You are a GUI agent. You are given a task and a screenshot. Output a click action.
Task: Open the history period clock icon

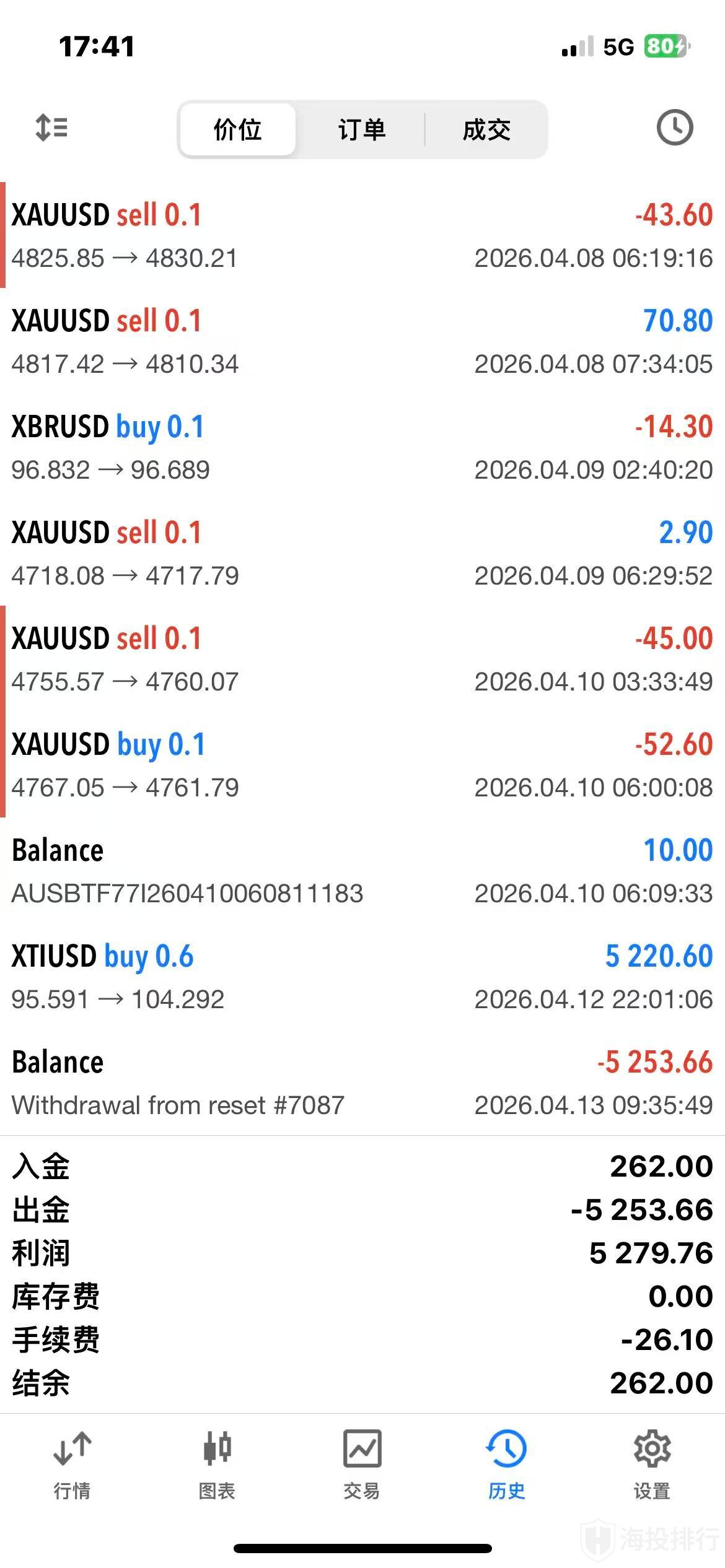(x=674, y=128)
